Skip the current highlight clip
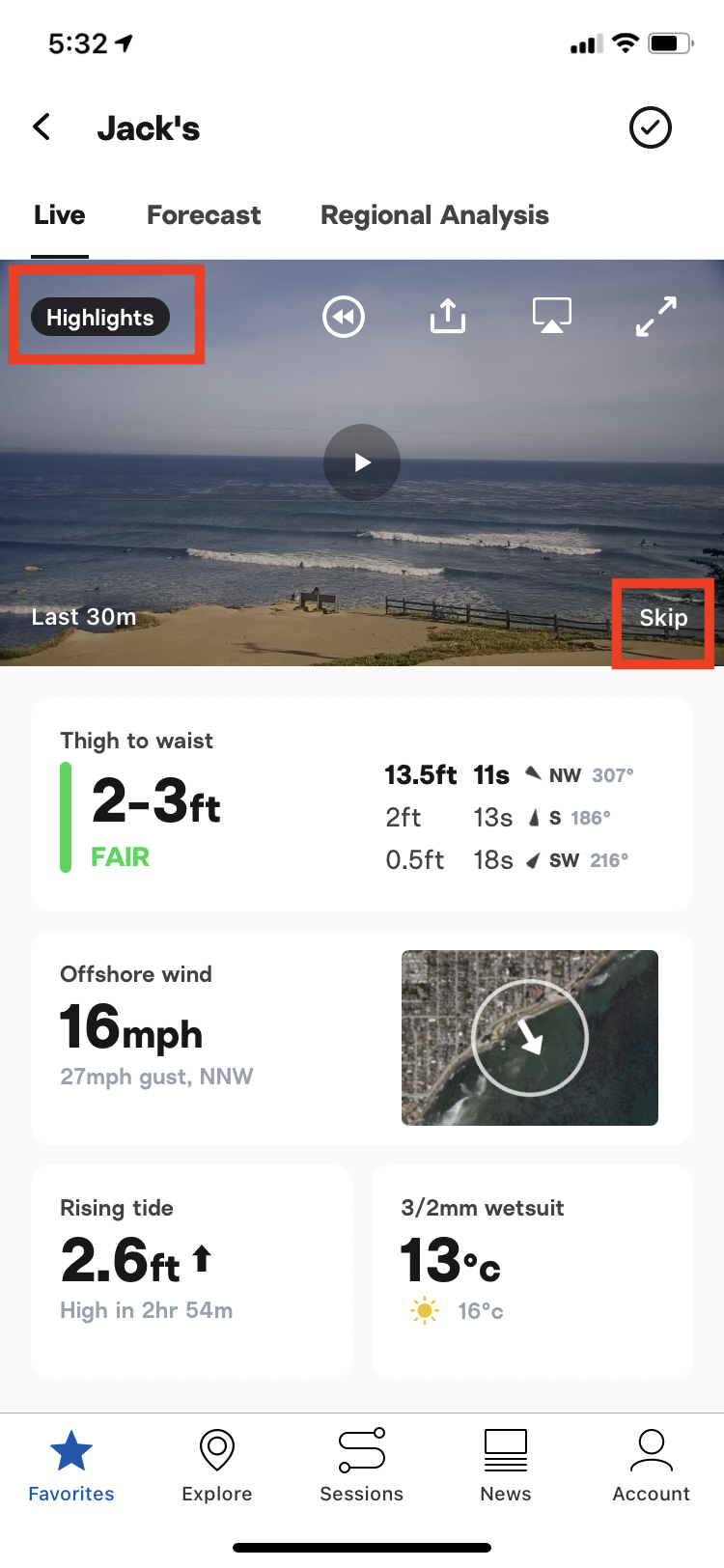Screen dimensions: 724x1568 tap(663, 618)
